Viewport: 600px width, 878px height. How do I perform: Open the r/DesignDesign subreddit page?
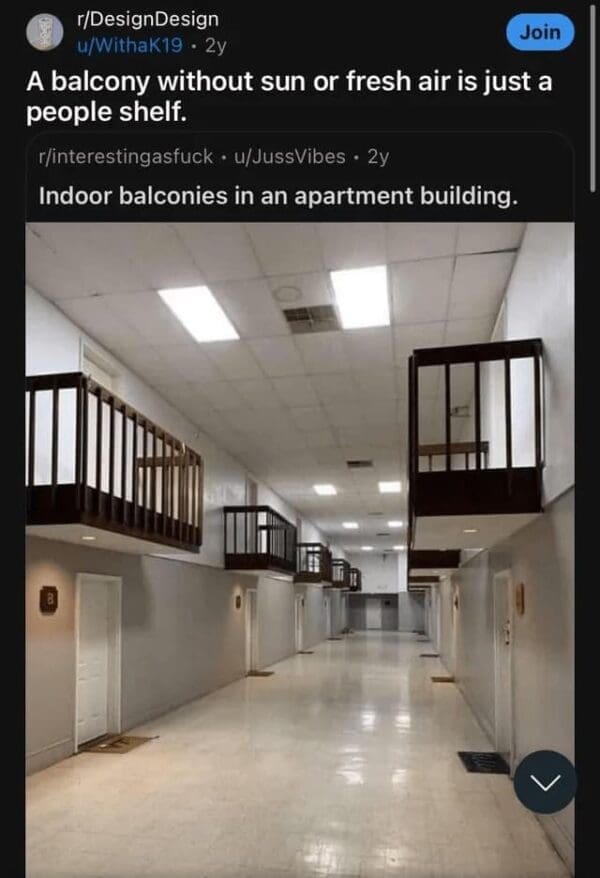(x=147, y=19)
